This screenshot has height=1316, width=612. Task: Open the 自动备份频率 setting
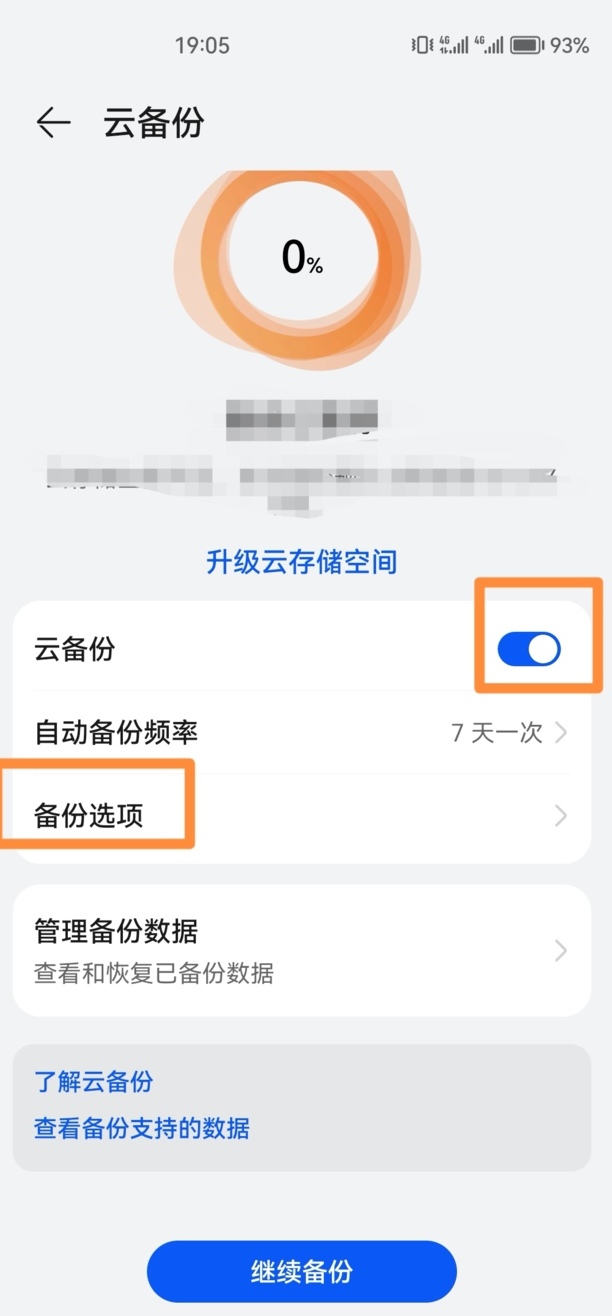[x=302, y=733]
